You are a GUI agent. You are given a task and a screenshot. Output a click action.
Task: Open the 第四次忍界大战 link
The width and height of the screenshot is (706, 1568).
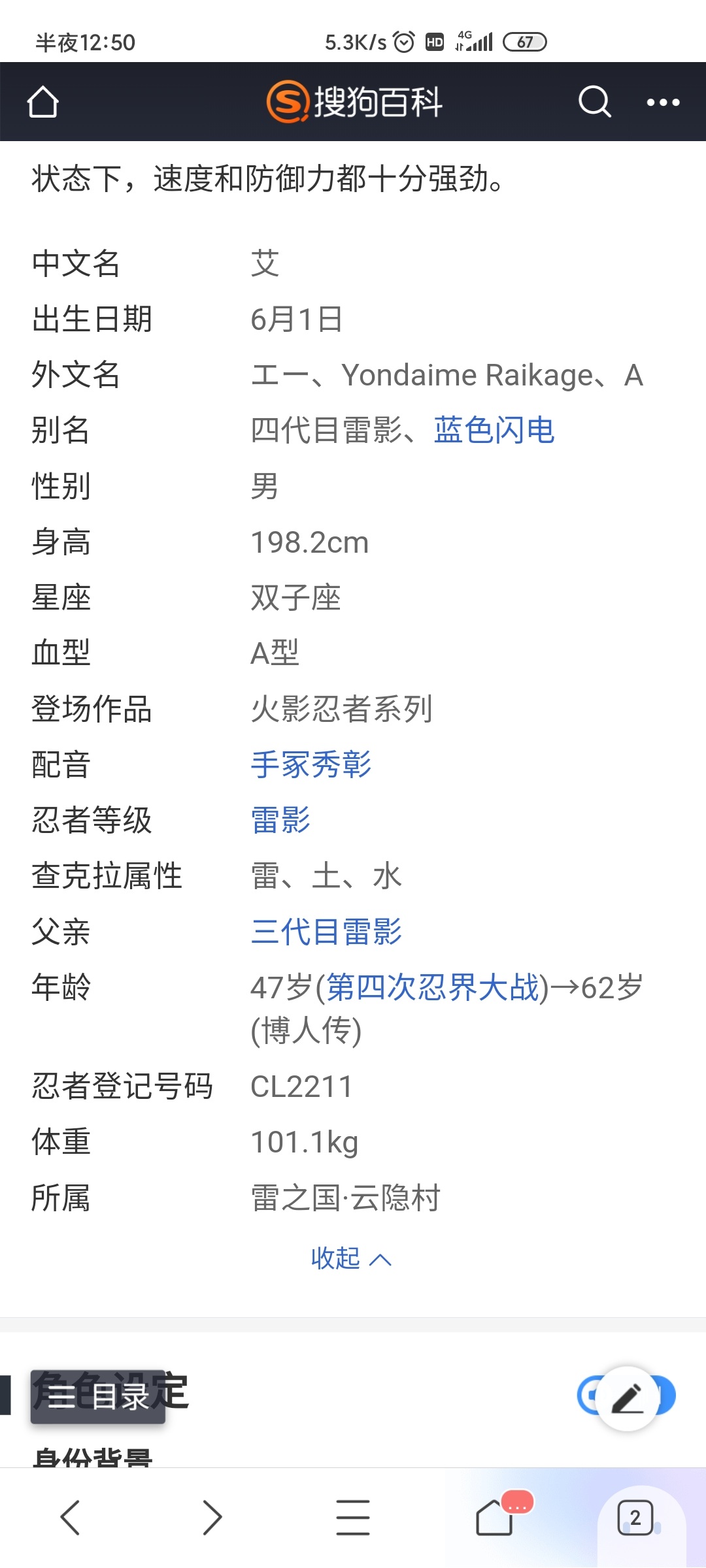point(433,988)
